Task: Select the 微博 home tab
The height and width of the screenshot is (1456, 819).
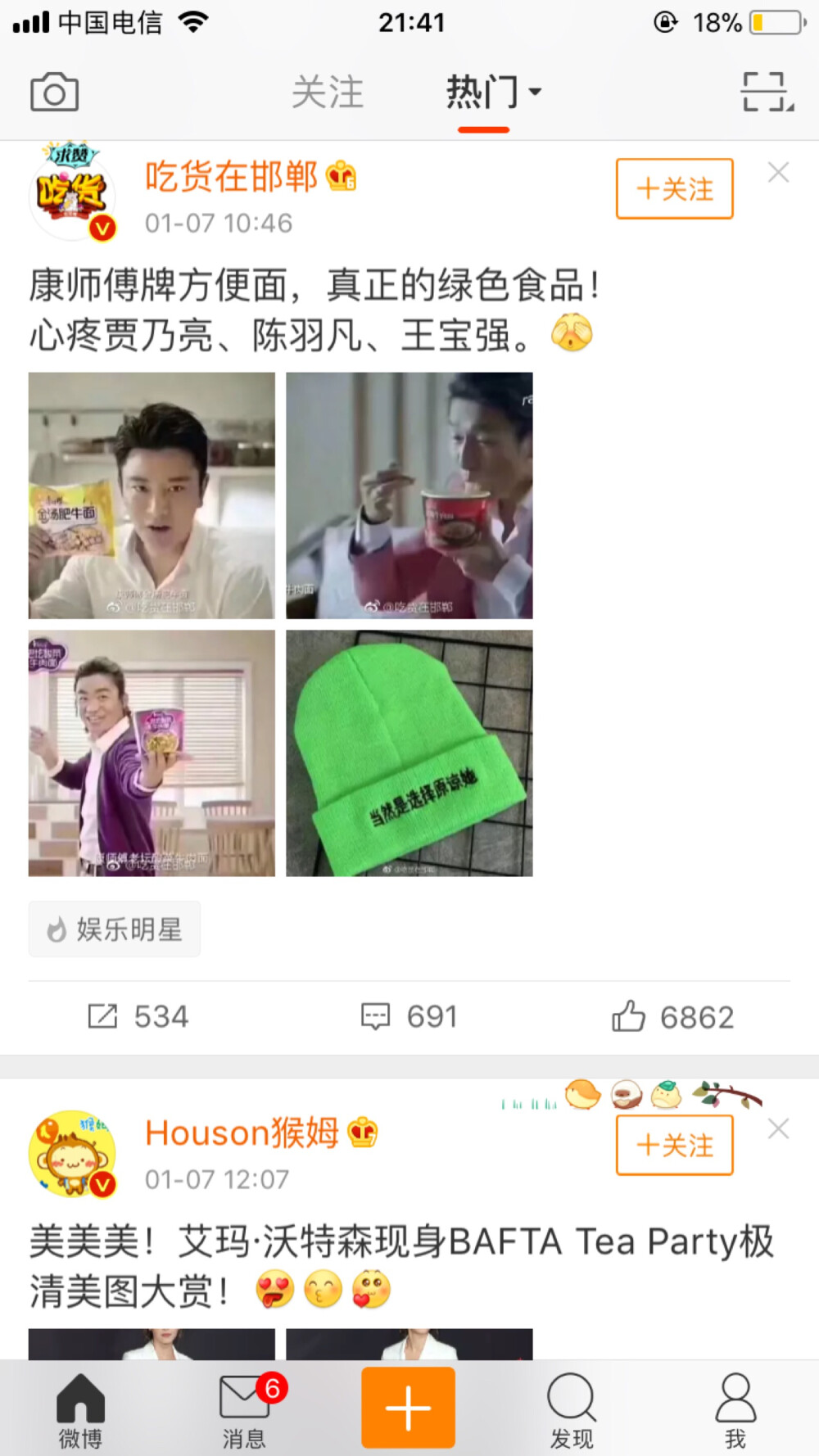Action: click(x=79, y=1405)
